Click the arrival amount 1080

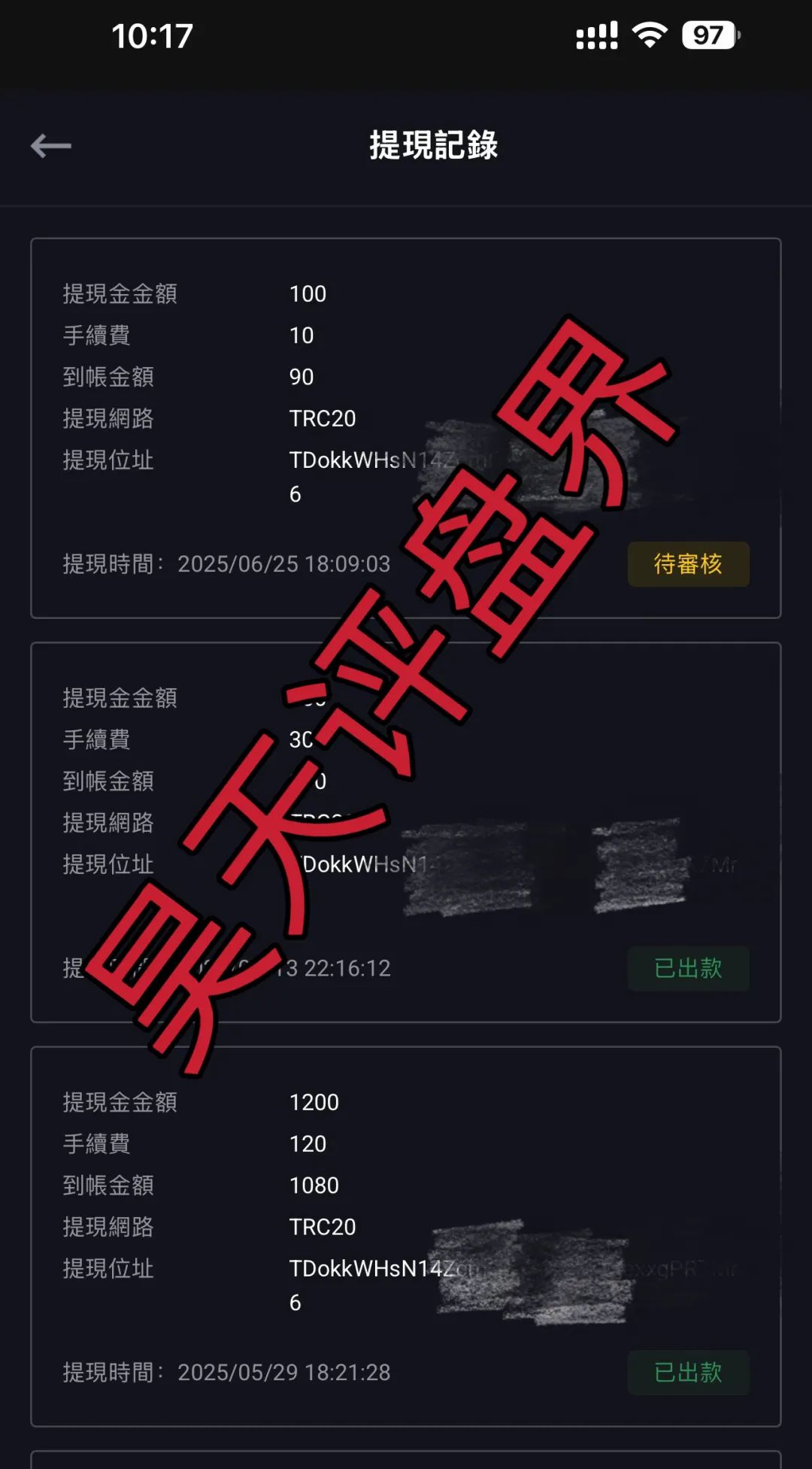[x=314, y=1185]
